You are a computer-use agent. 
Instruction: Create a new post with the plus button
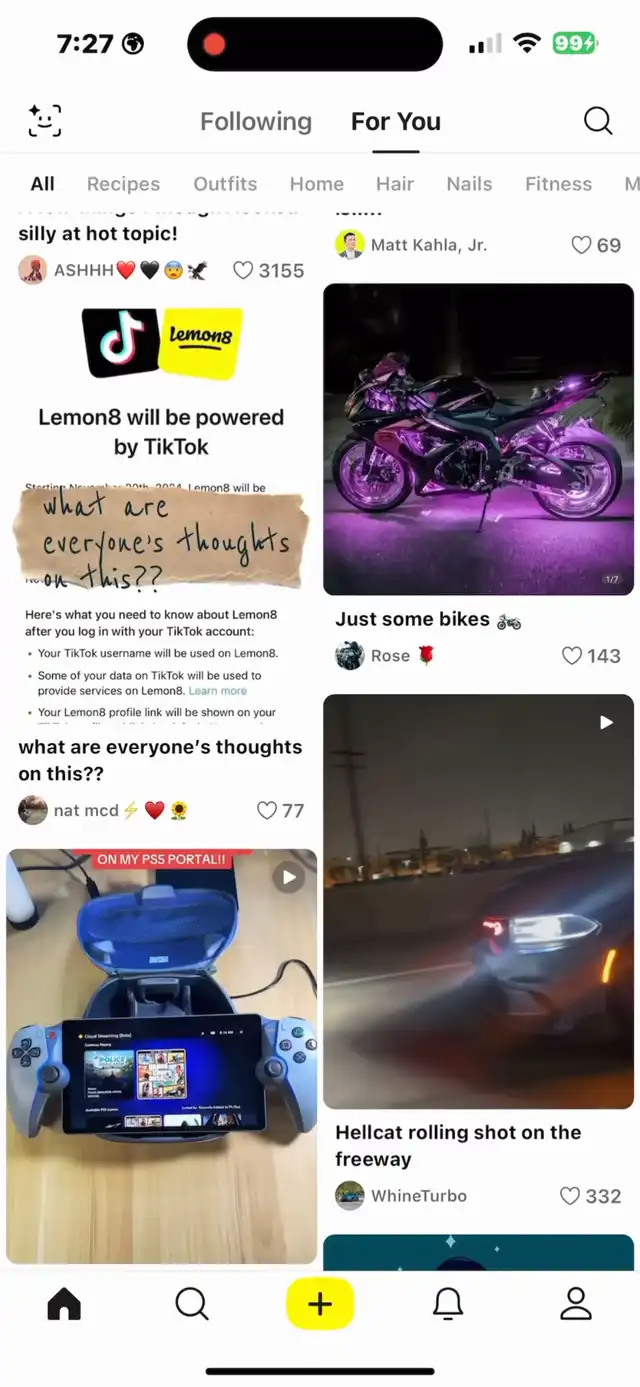click(x=320, y=1304)
